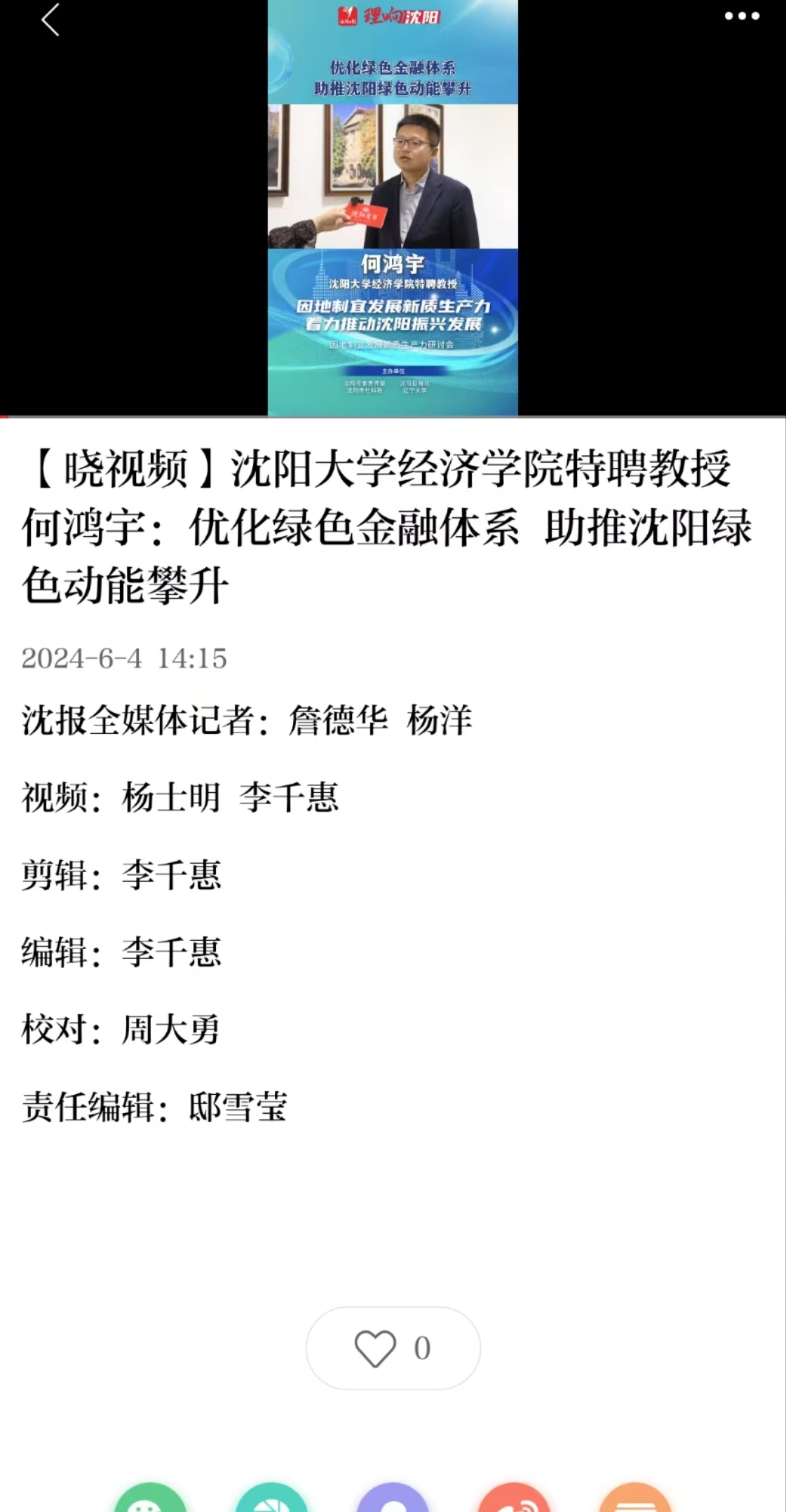Like this article with the heart button

393,1348
